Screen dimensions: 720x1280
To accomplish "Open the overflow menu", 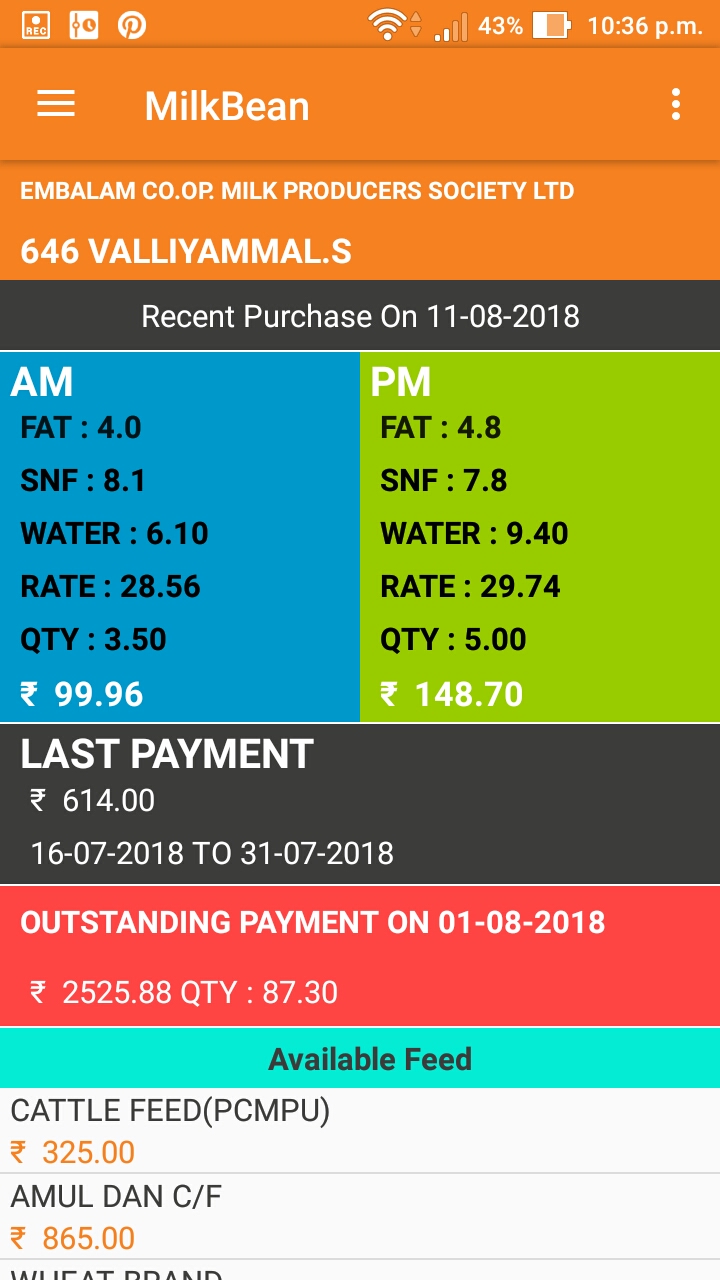I will click(x=676, y=104).
